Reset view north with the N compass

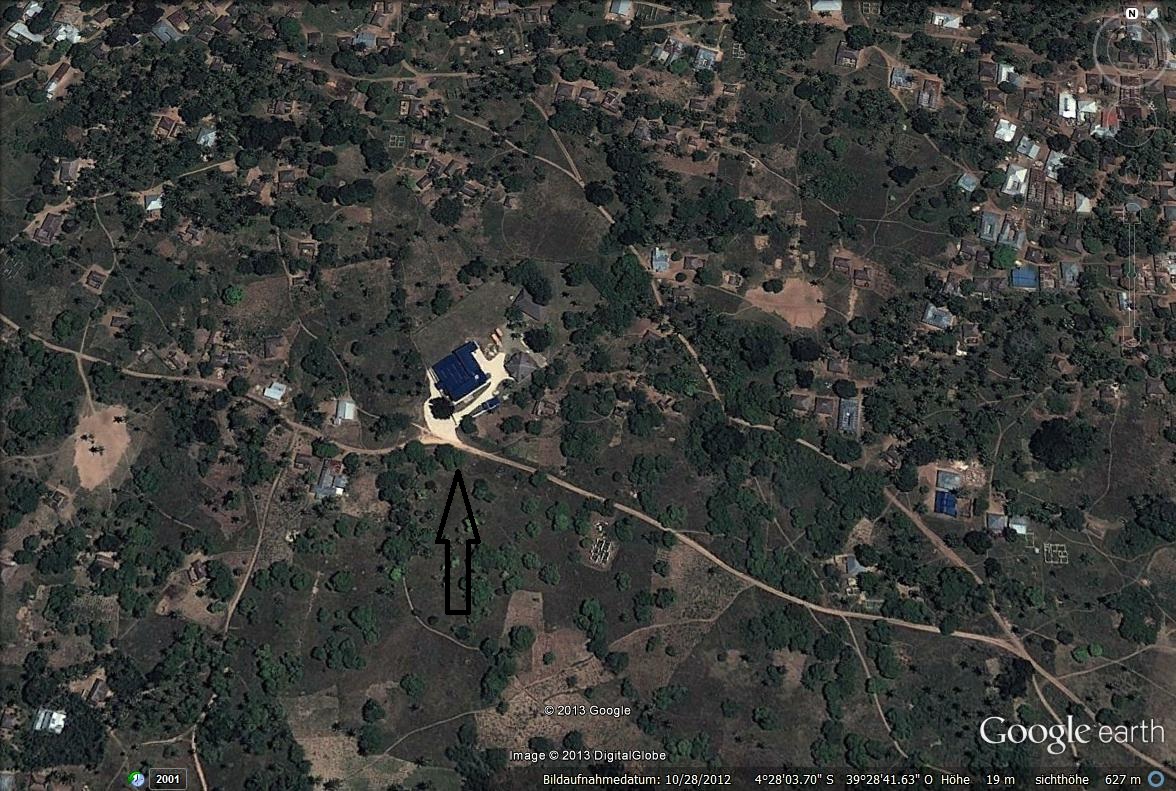(x=1131, y=13)
